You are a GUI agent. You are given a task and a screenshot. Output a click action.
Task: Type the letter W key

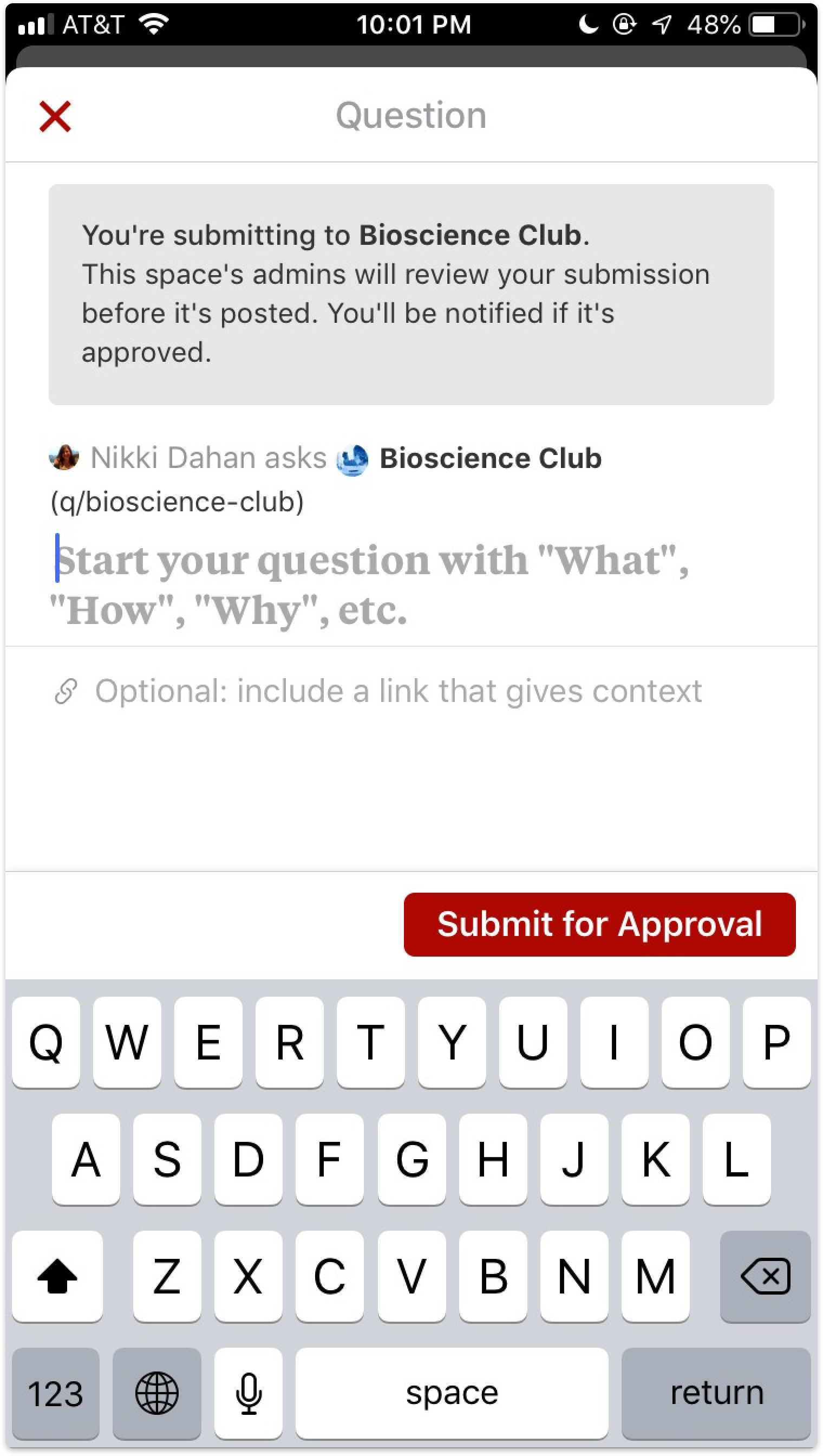click(127, 1042)
